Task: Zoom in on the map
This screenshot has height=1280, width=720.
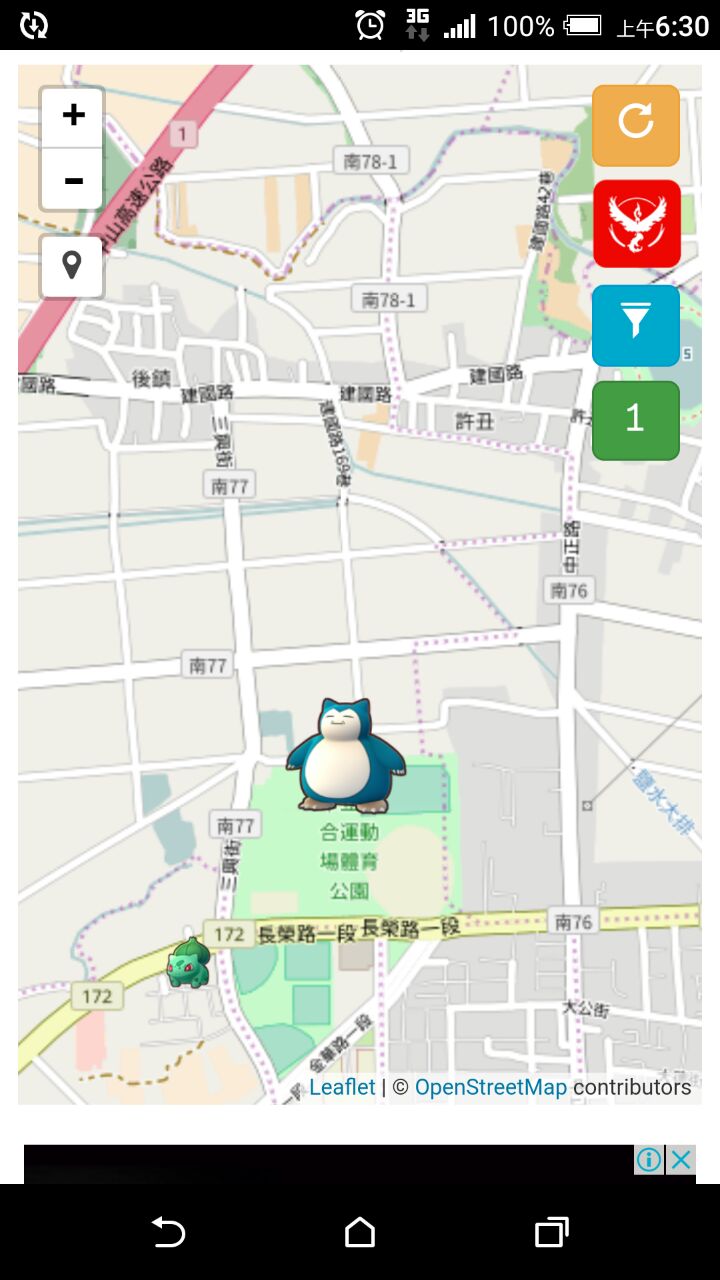Action: pyautogui.click(x=72, y=117)
